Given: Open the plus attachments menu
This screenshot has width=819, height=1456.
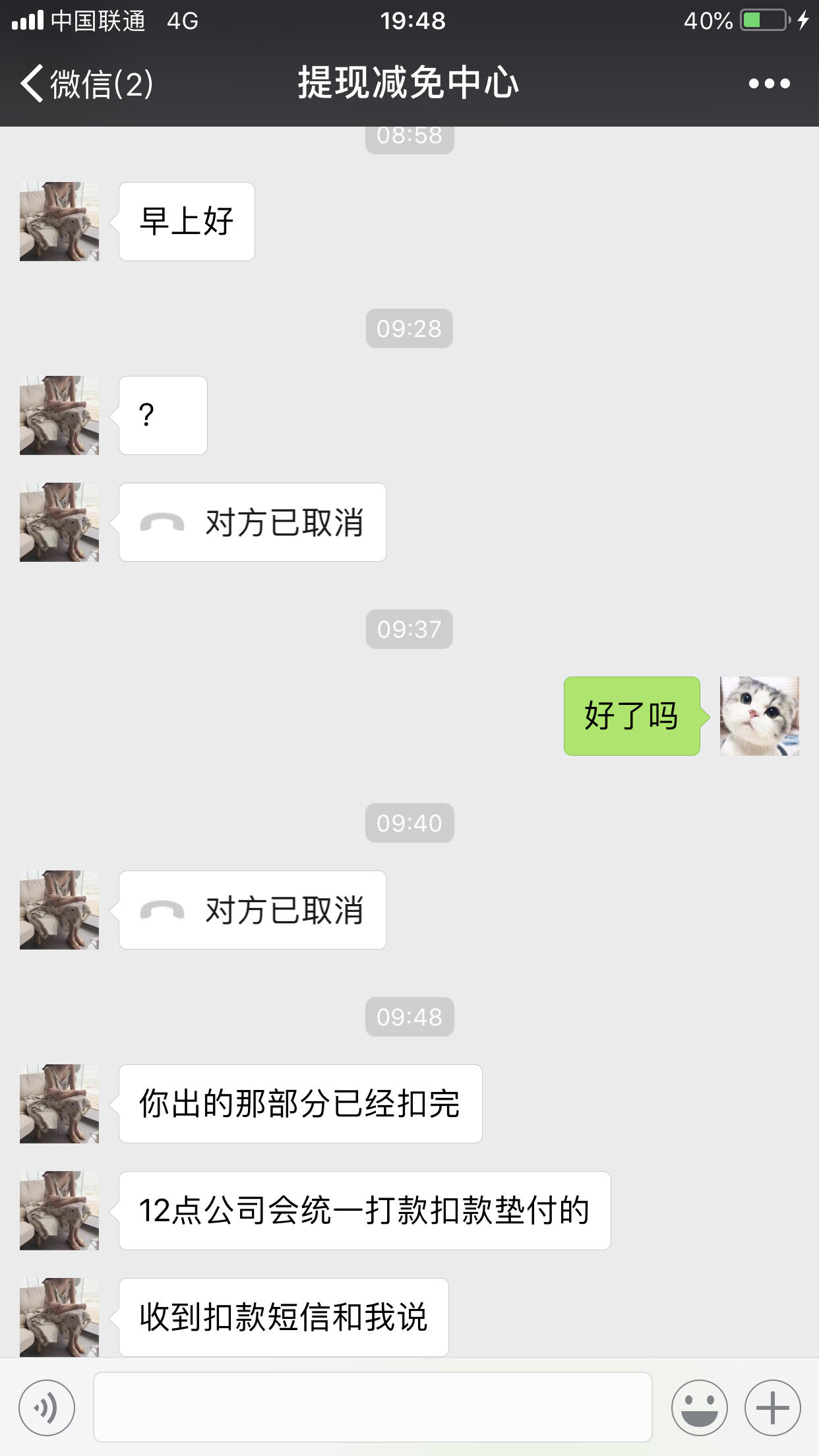Looking at the screenshot, I should click(773, 1407).
